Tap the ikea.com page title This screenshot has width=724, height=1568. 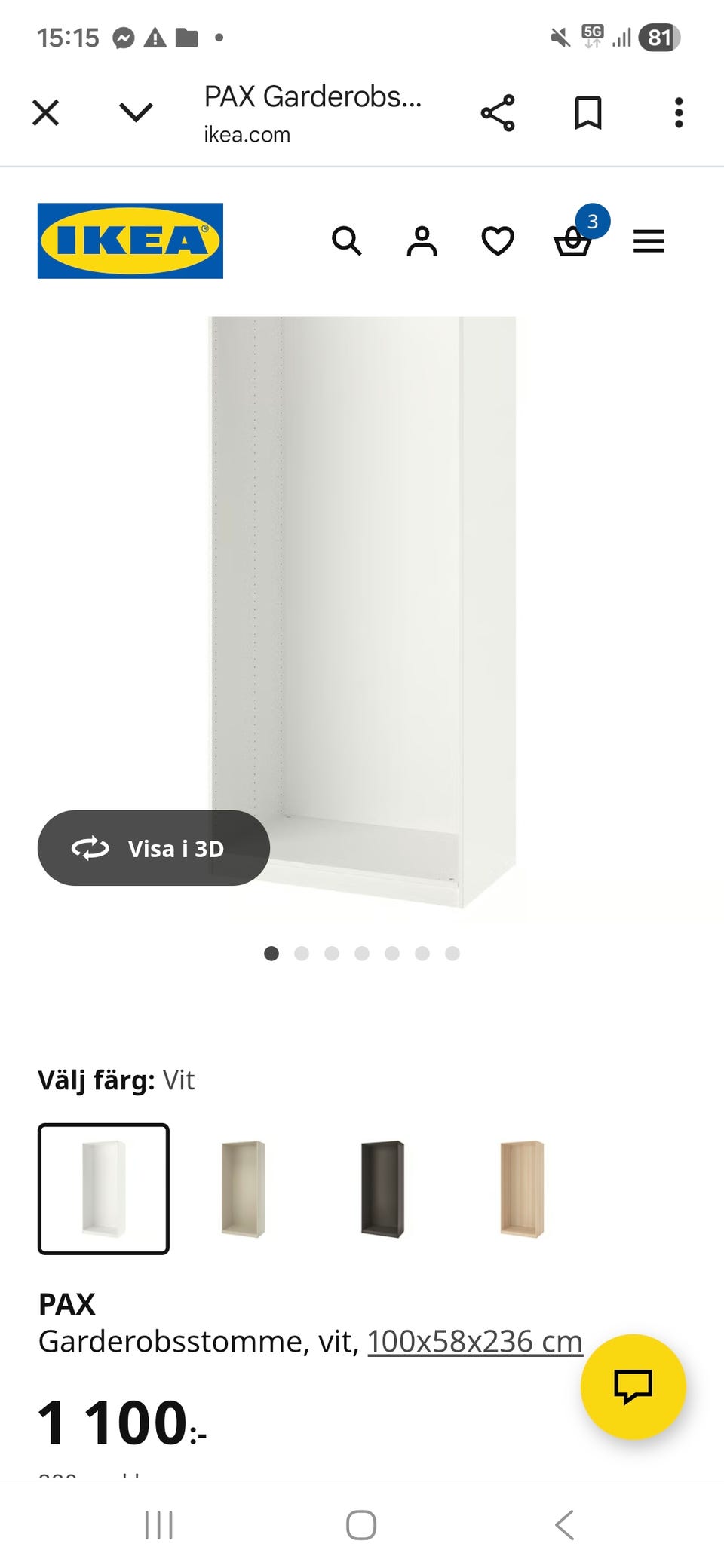312,113
